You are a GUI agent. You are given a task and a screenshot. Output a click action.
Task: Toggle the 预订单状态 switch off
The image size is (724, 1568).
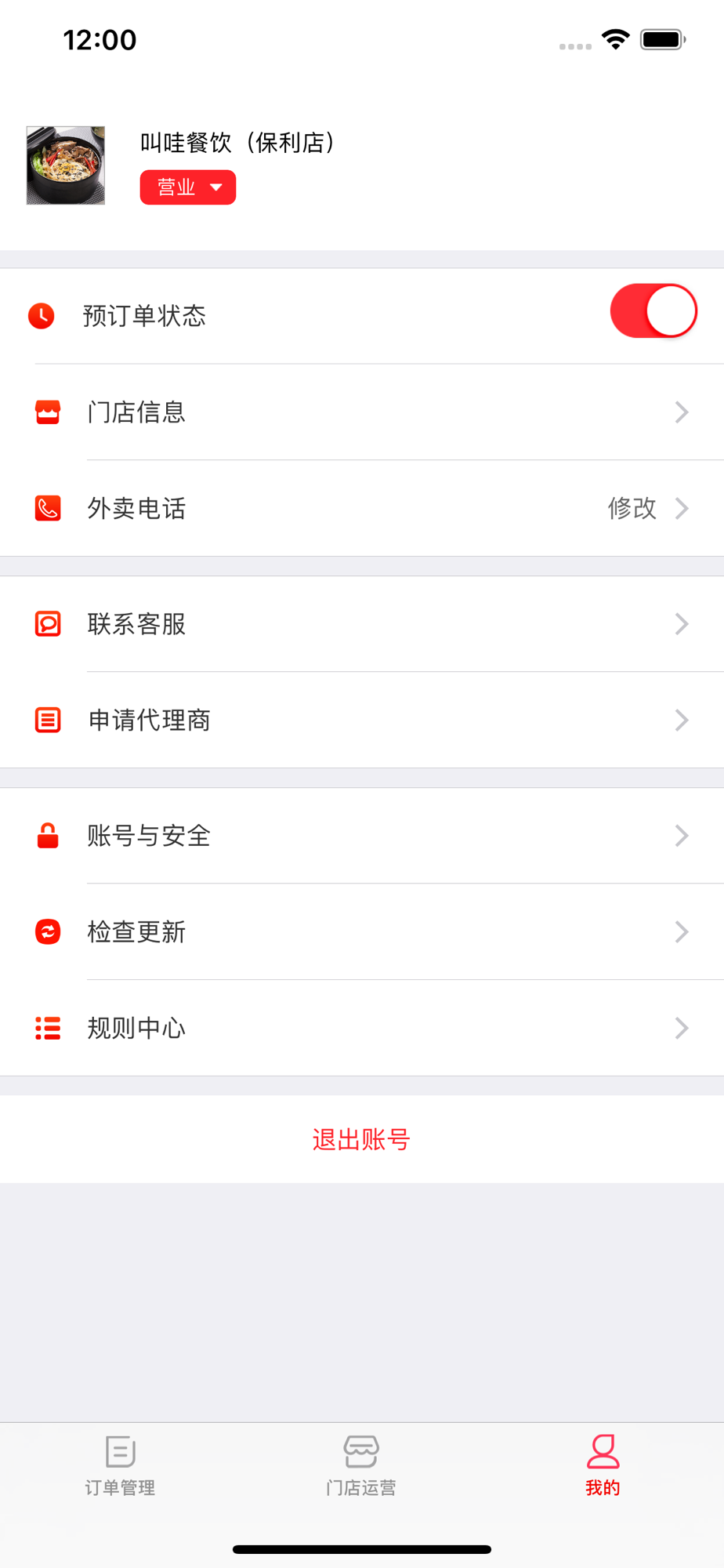click(x=653, y=312)
